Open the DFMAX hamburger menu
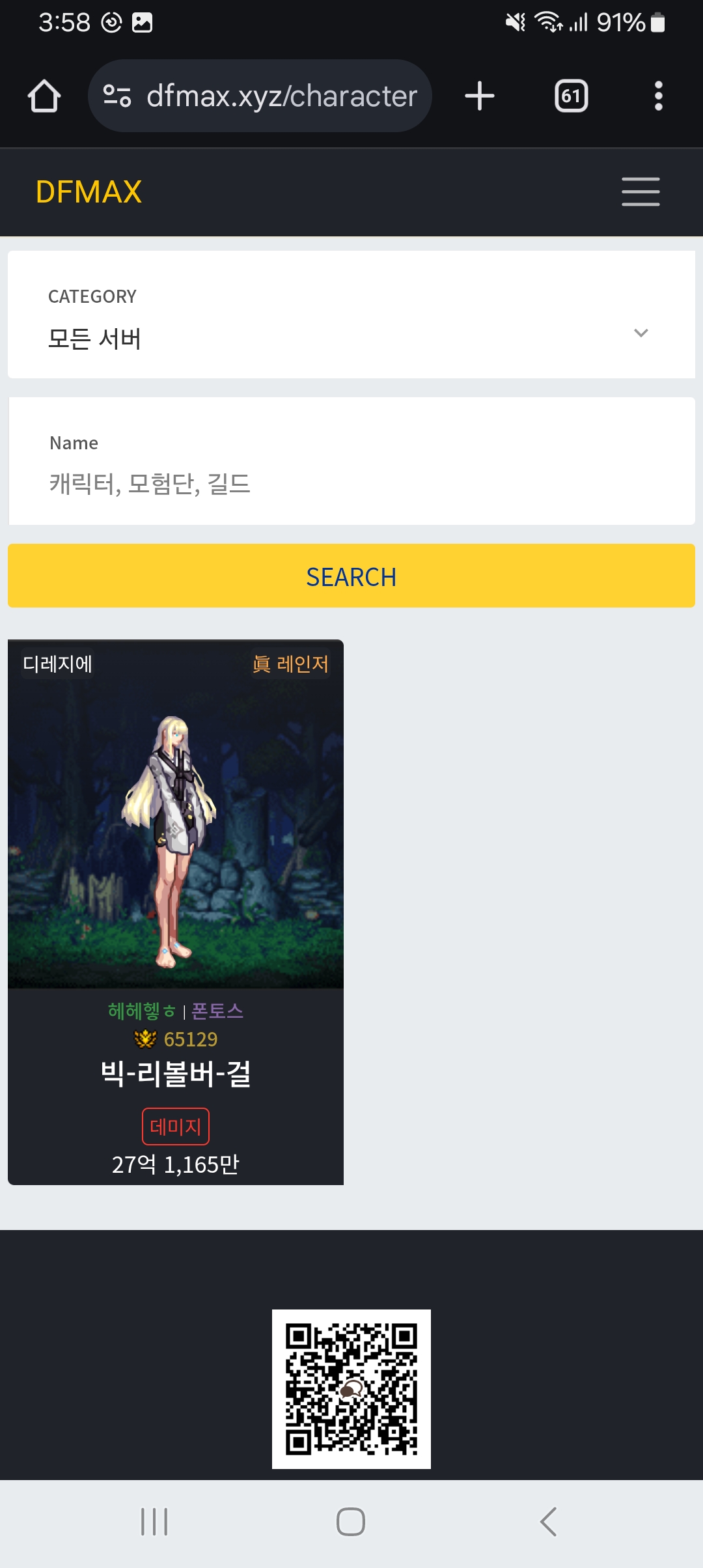The image size is (703, 1568). (x=641, y=192)
